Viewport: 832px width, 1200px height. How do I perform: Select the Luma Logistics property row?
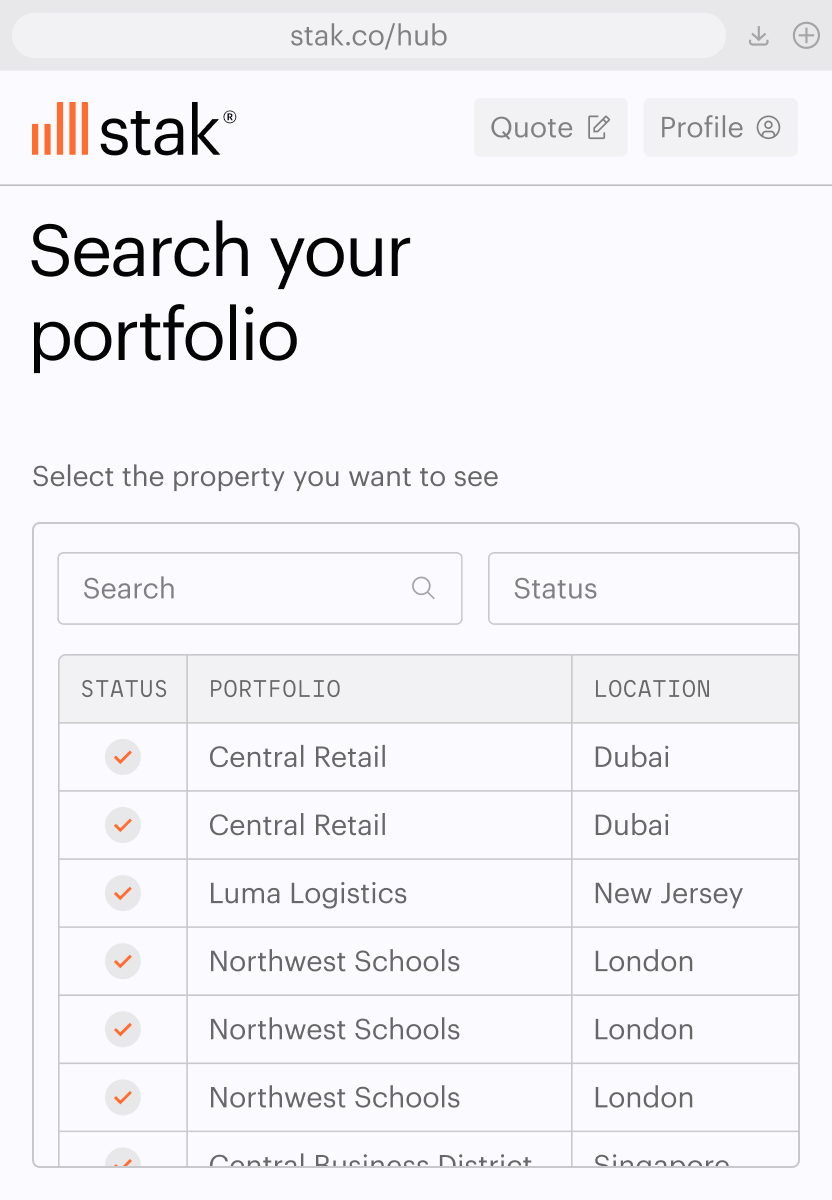[308, 893]
